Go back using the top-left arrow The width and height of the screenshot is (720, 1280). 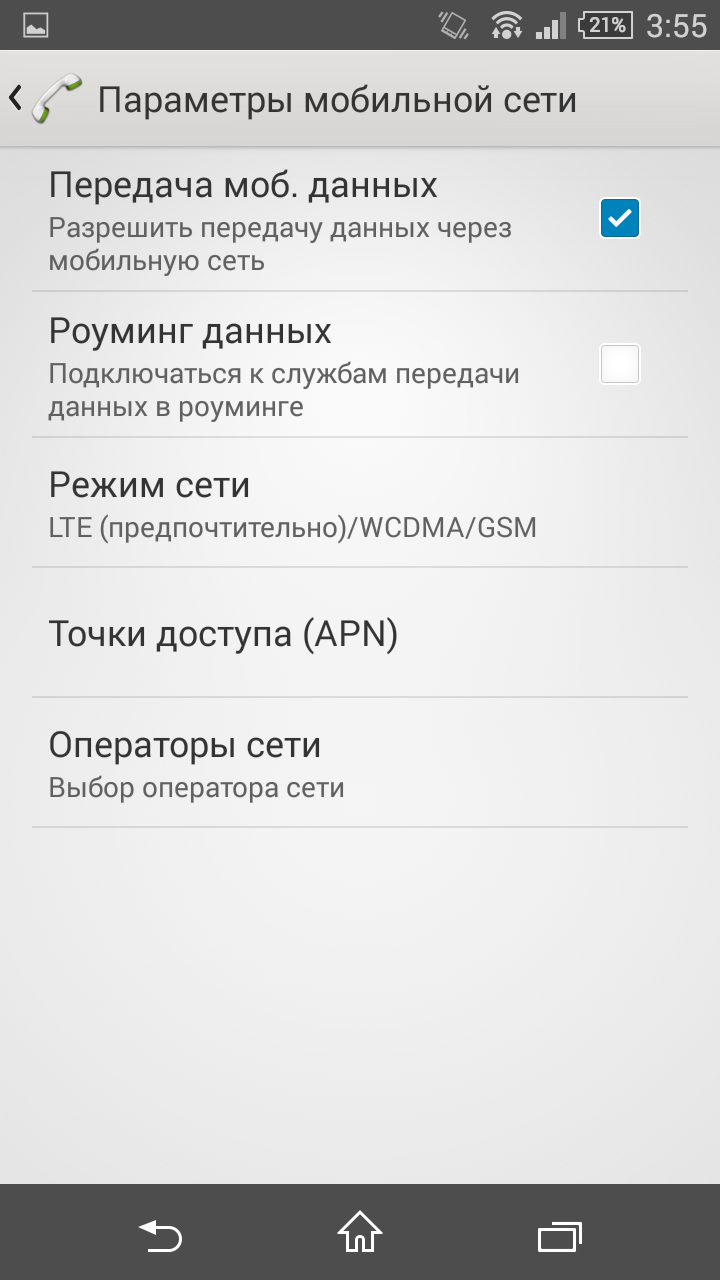15,98
